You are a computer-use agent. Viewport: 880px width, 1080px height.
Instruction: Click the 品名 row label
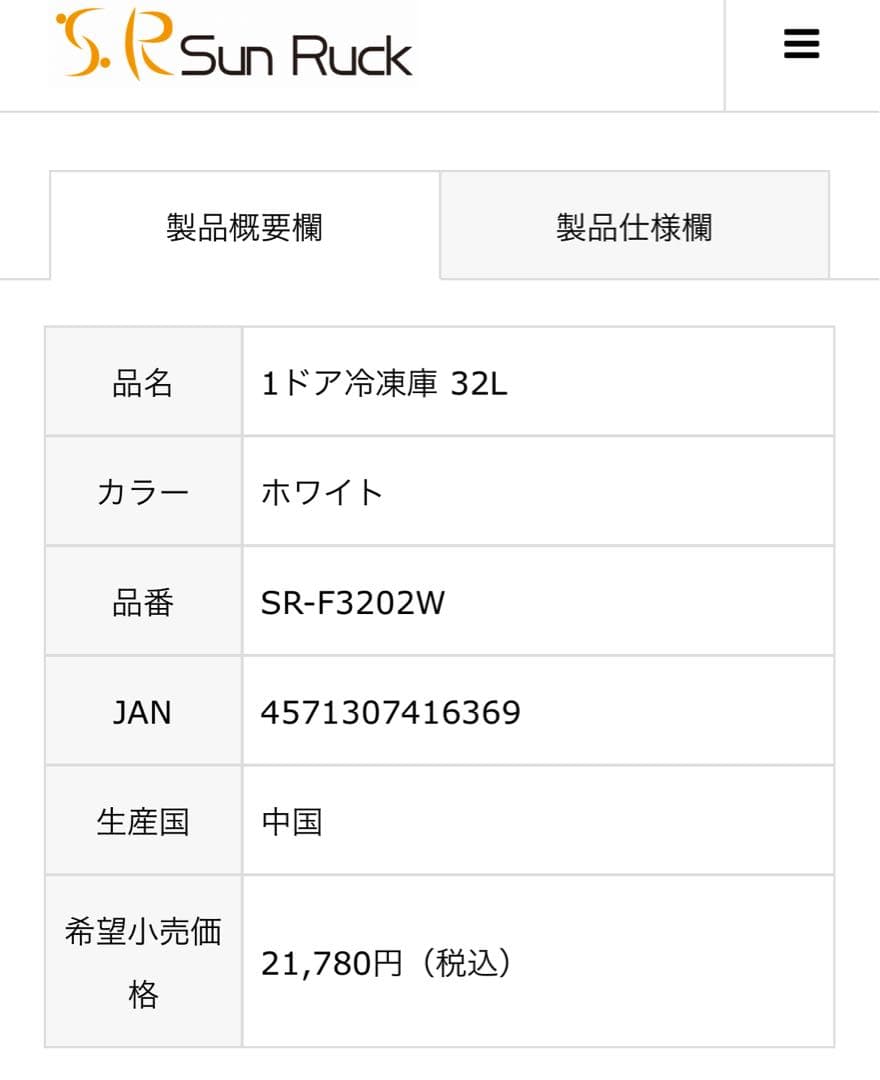(142, 381)
